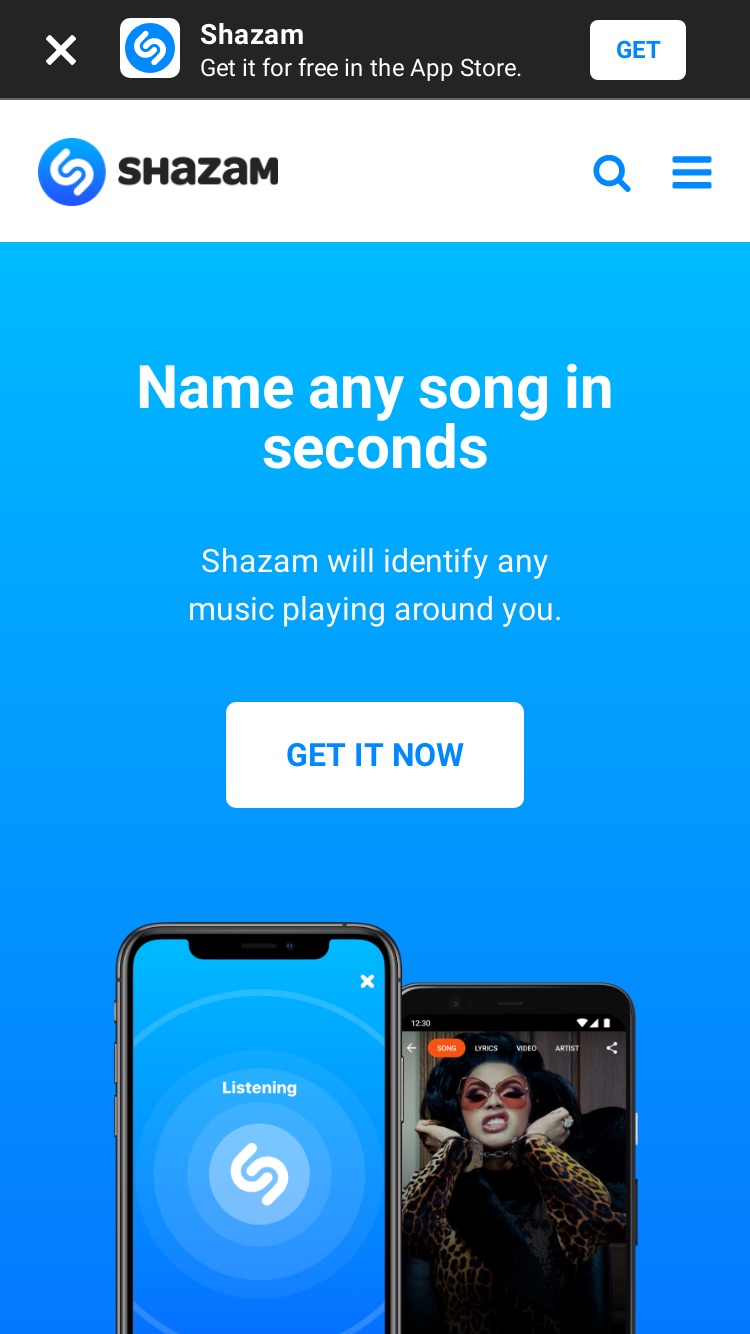Open the search icon

[612, 173]
